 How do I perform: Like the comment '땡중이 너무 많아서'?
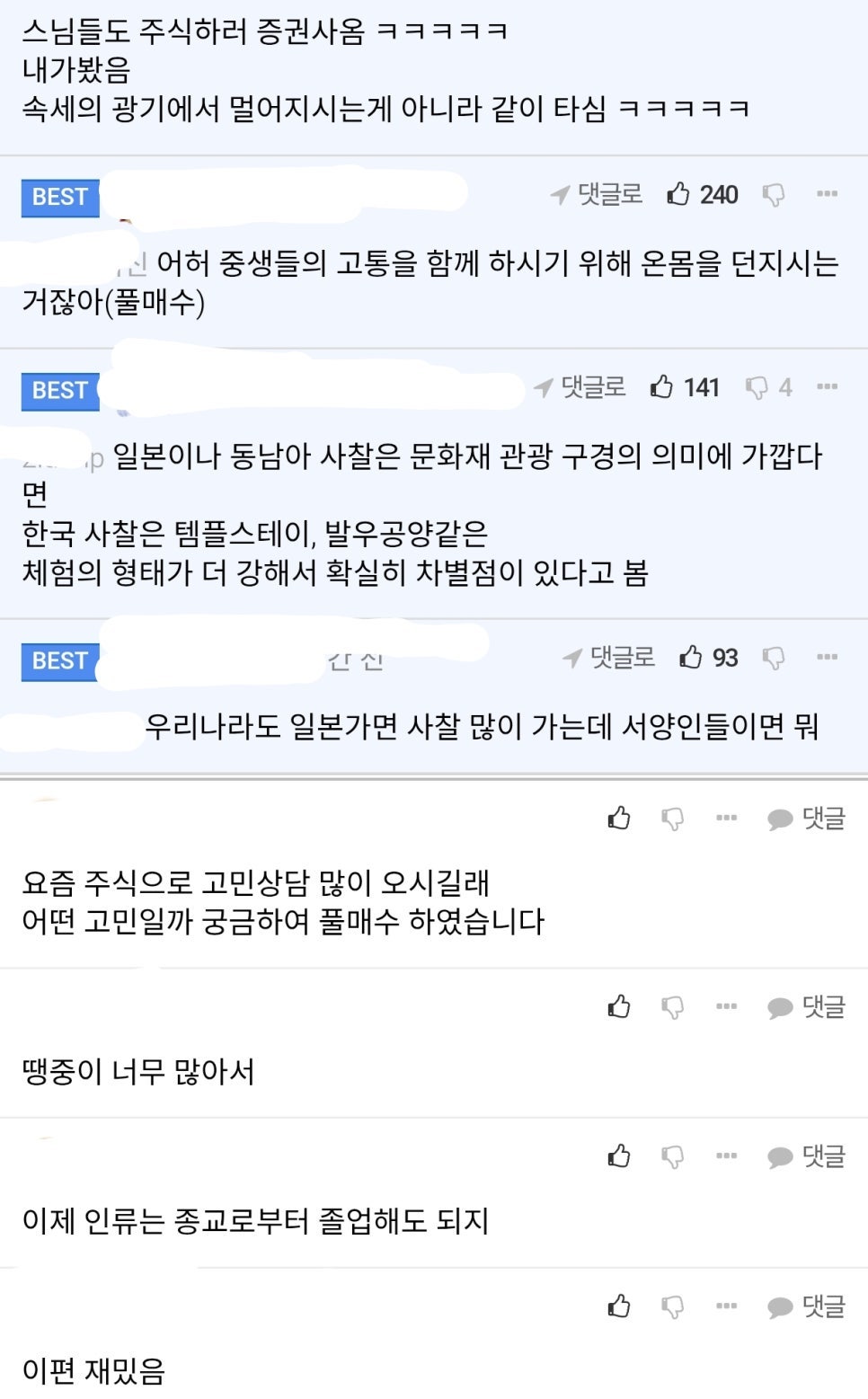(619, 1007)
